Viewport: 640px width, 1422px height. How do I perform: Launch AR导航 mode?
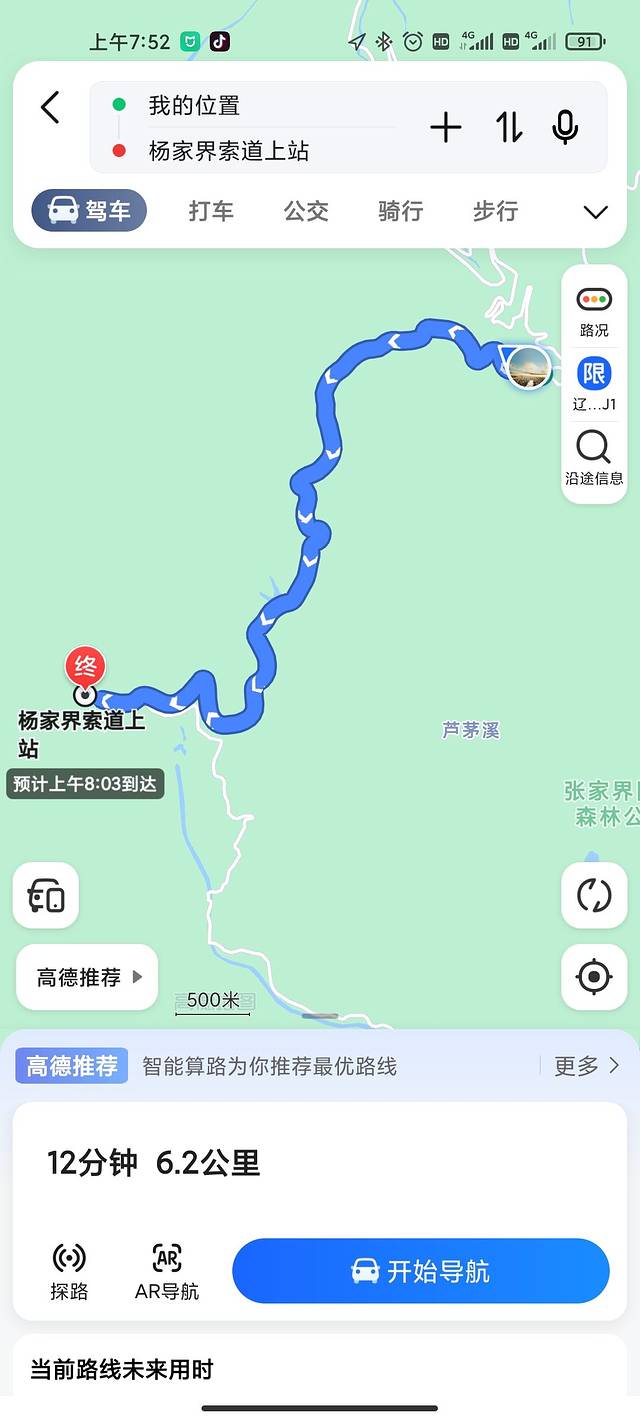pyautogui.click(x=167, y=1271)
